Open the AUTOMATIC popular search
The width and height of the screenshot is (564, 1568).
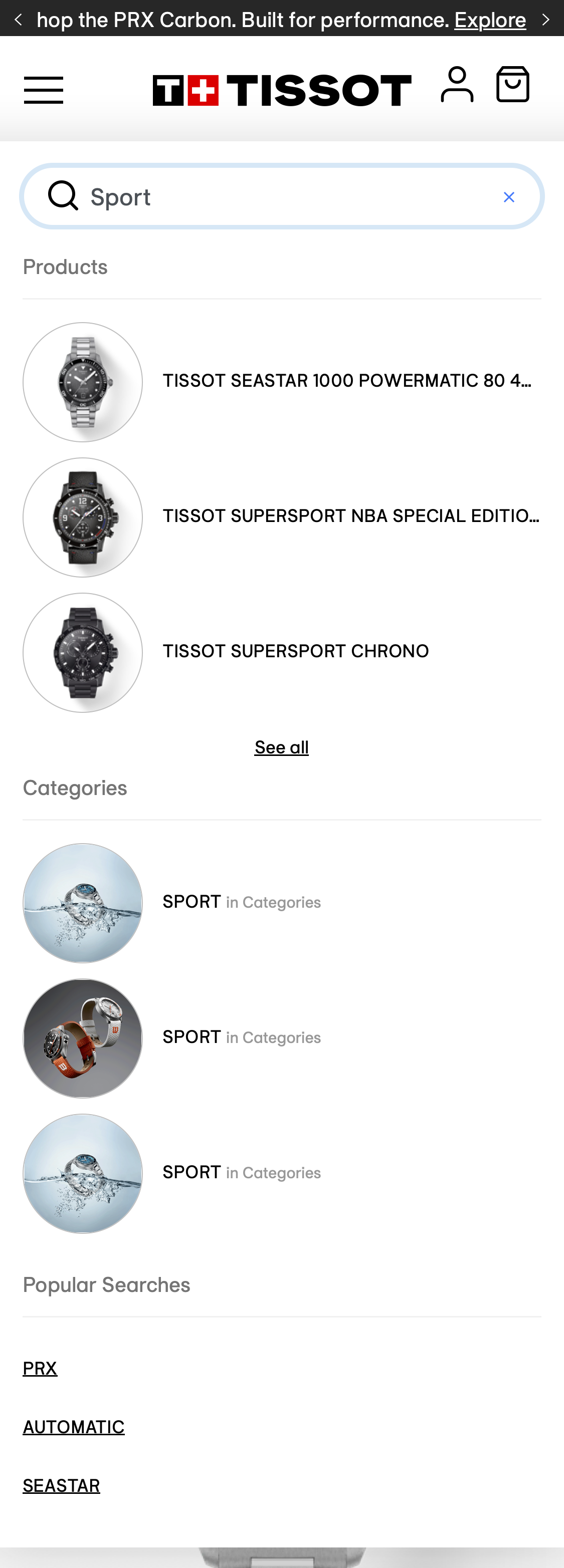(x=73, y=1427)
